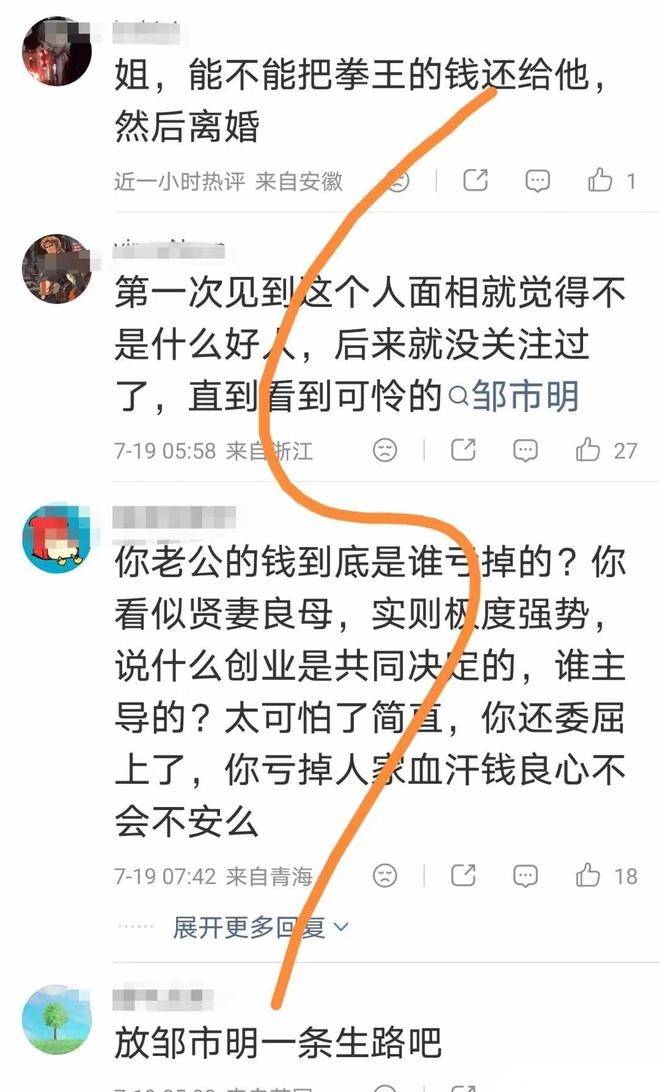
Task: Open avatar of 放邹市明一条生路吧 commenter
Action: pos(57,1020)
